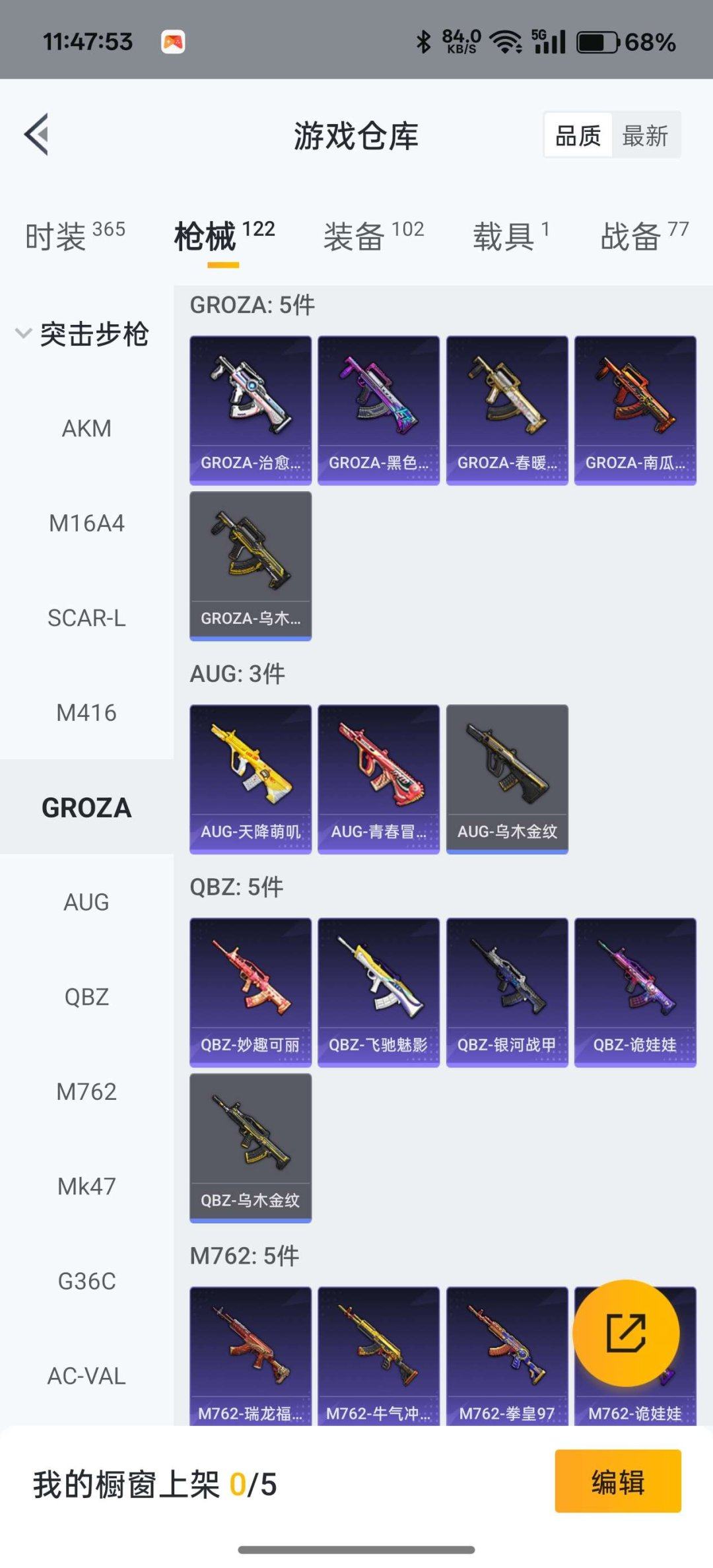Open the GROZA-治愈 skin tile
This screenshot has height=1568, width=713.
tap(250, 410)
